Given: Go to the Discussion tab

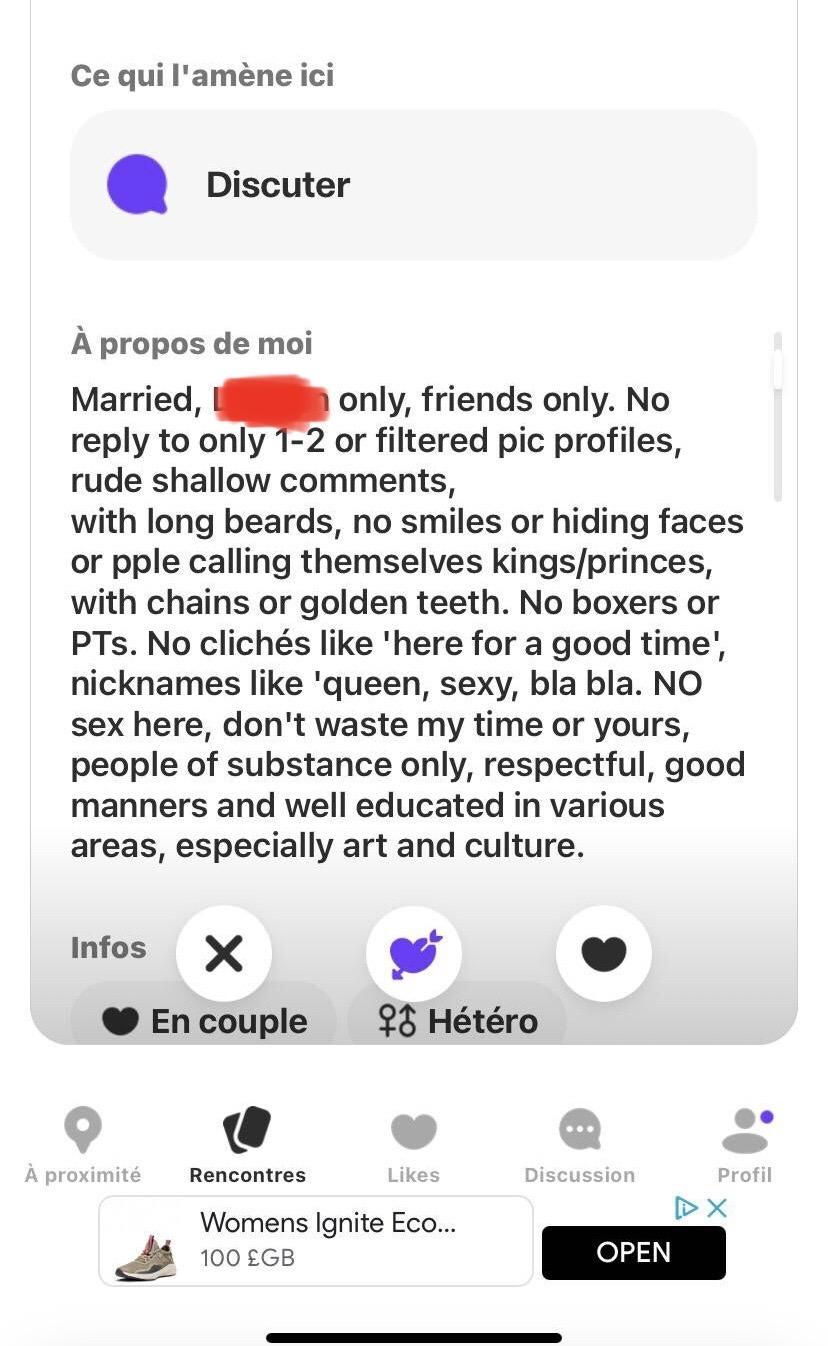Looking at the screenshot, I should point(580,1146).
